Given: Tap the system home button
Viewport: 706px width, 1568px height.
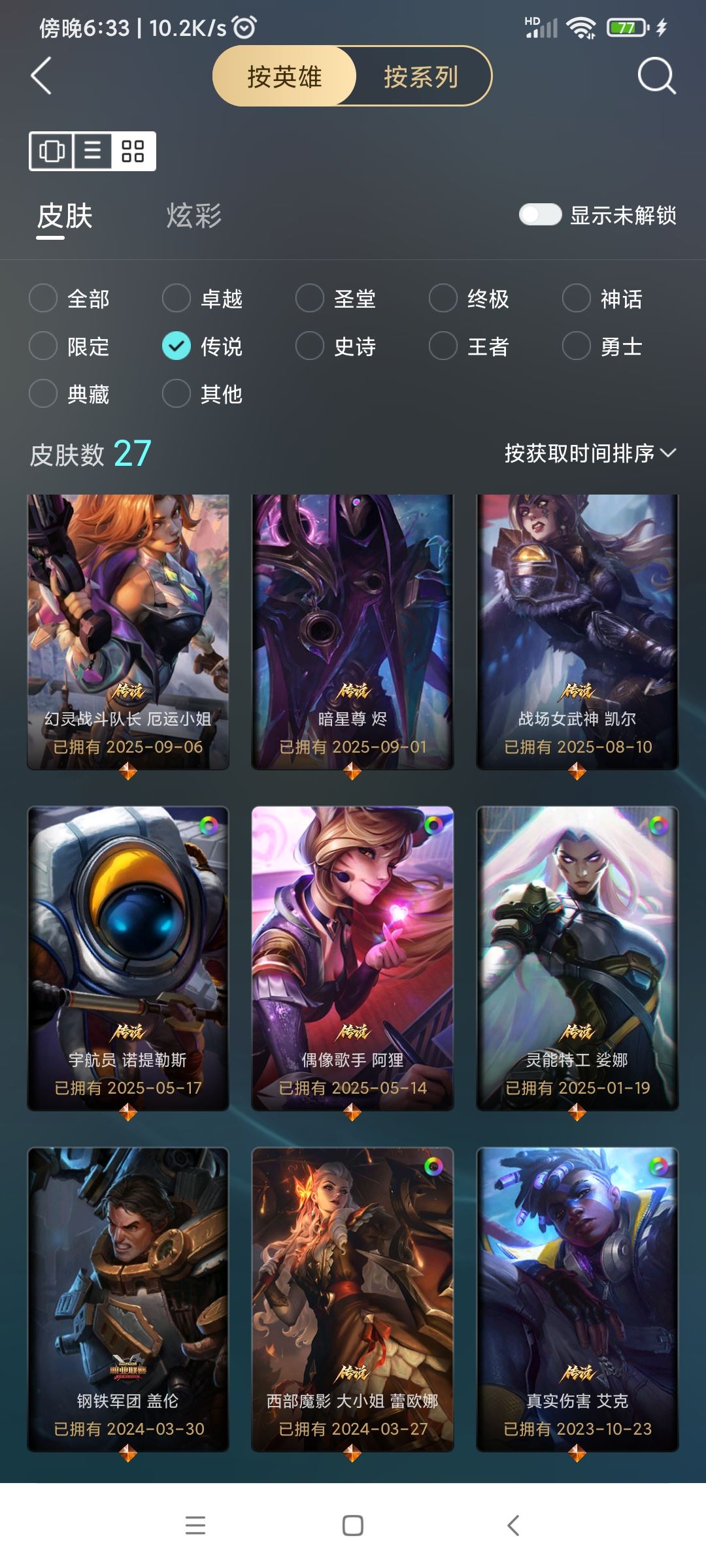Looking at the screenshot, I should tap(353, 1526).
